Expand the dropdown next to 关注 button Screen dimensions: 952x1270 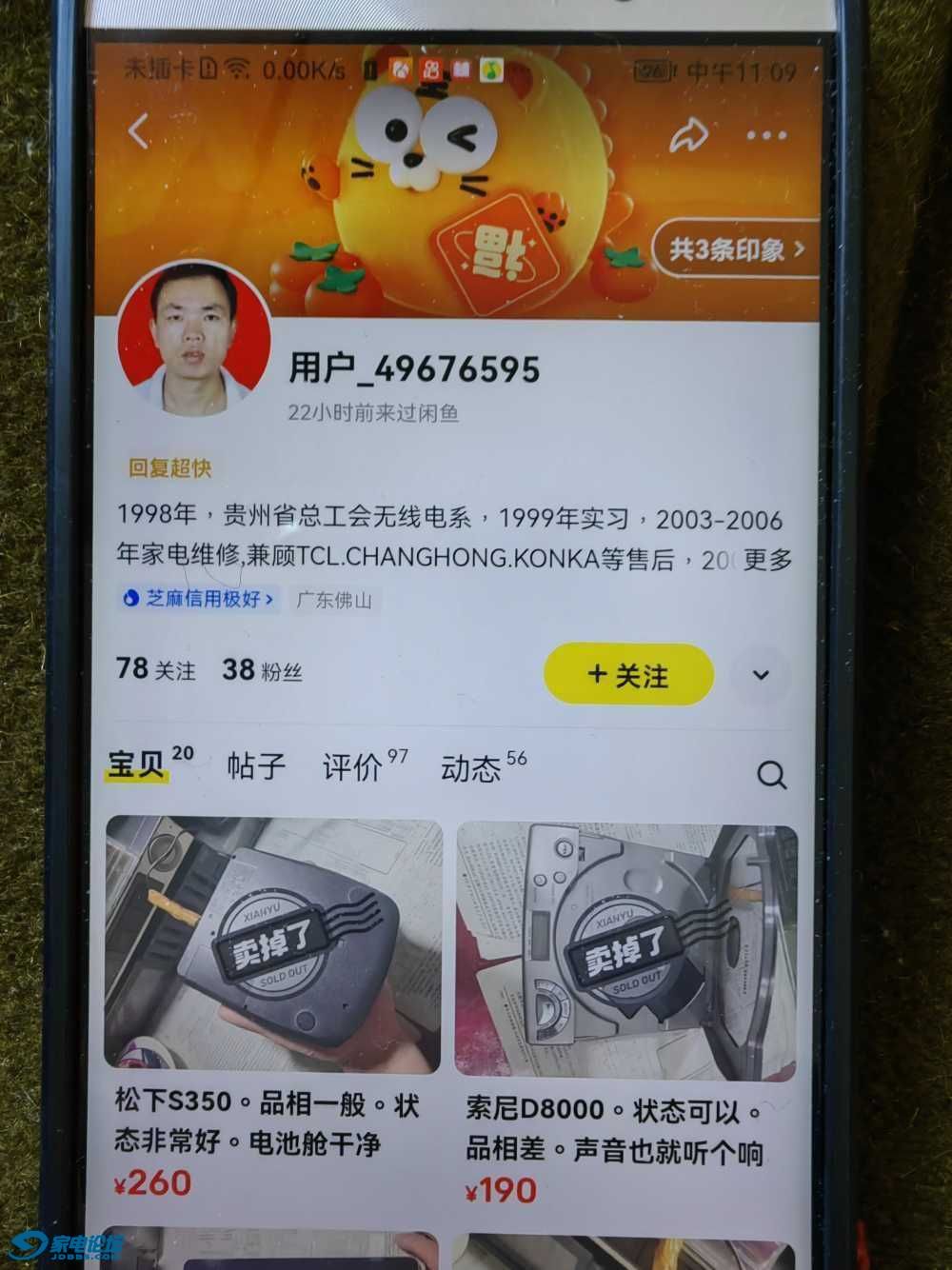click(x=761, y=675)
